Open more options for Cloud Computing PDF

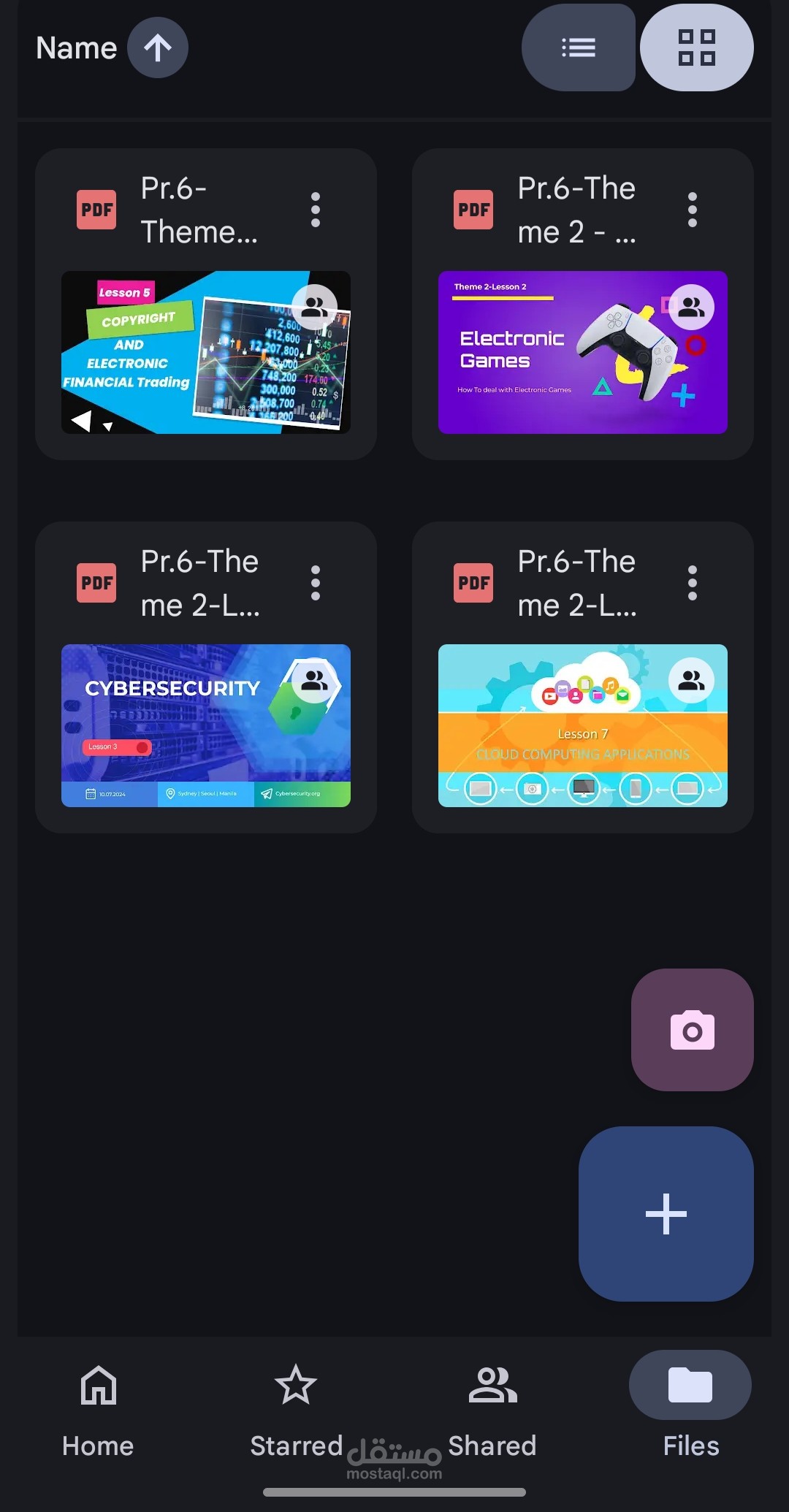tap(692, 583)
